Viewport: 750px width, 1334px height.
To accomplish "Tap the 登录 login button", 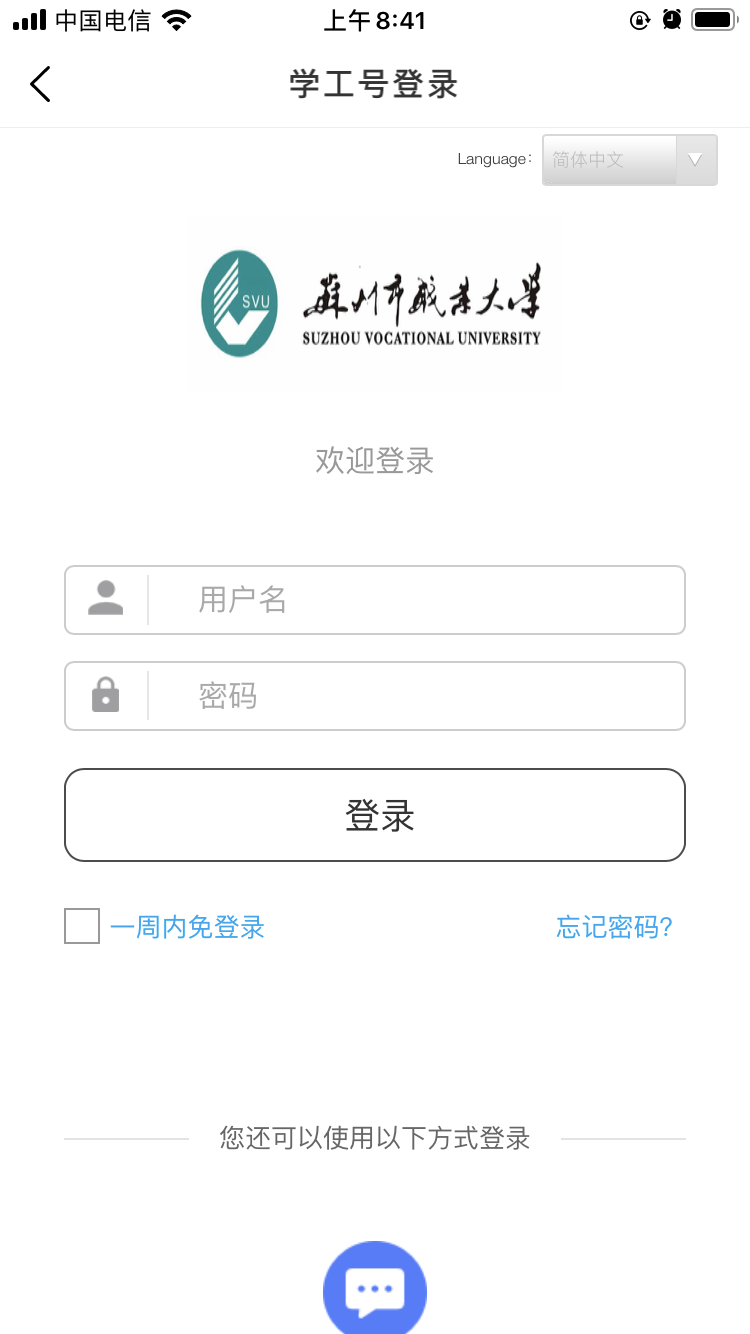I will (x=375, y=815).
